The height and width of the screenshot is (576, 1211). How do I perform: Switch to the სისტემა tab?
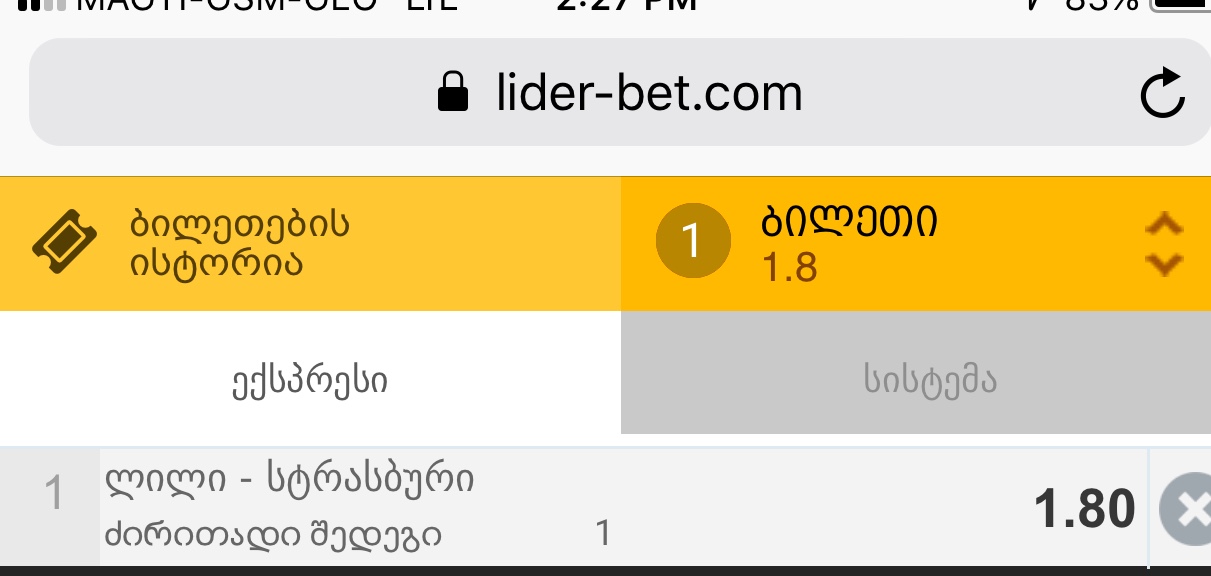916,380
